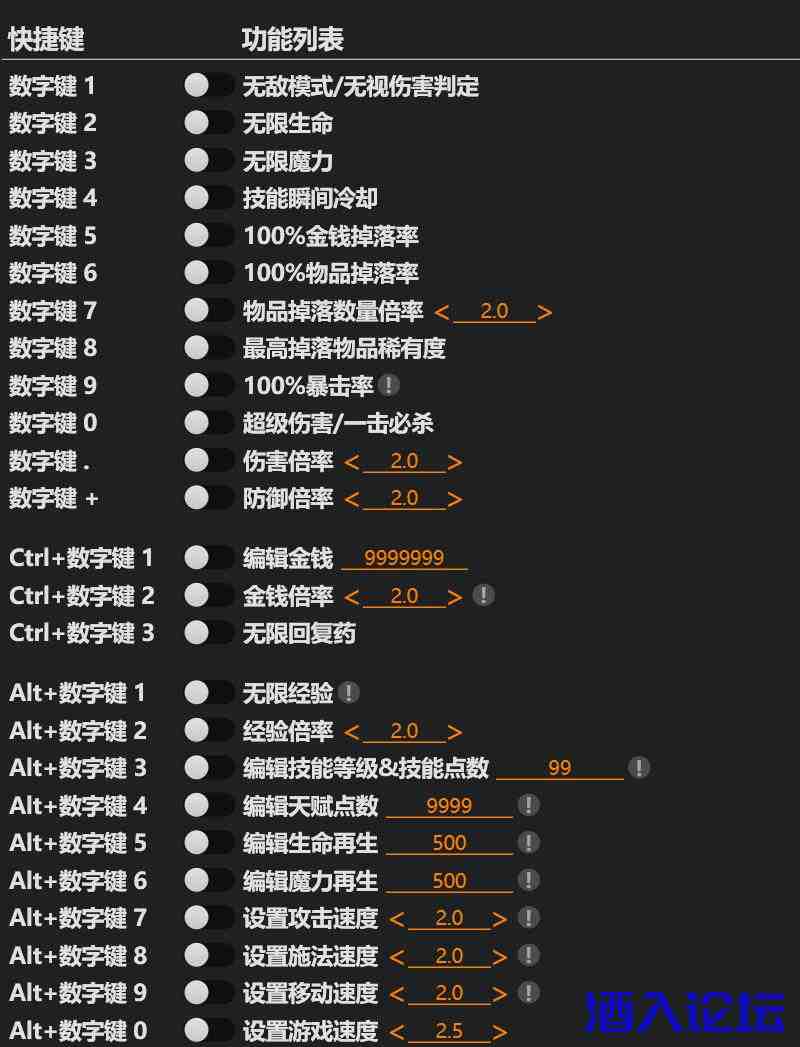Decrease 伤害倍率 with left arrow
Screen dimensions: 800x1047
[351, 462]
